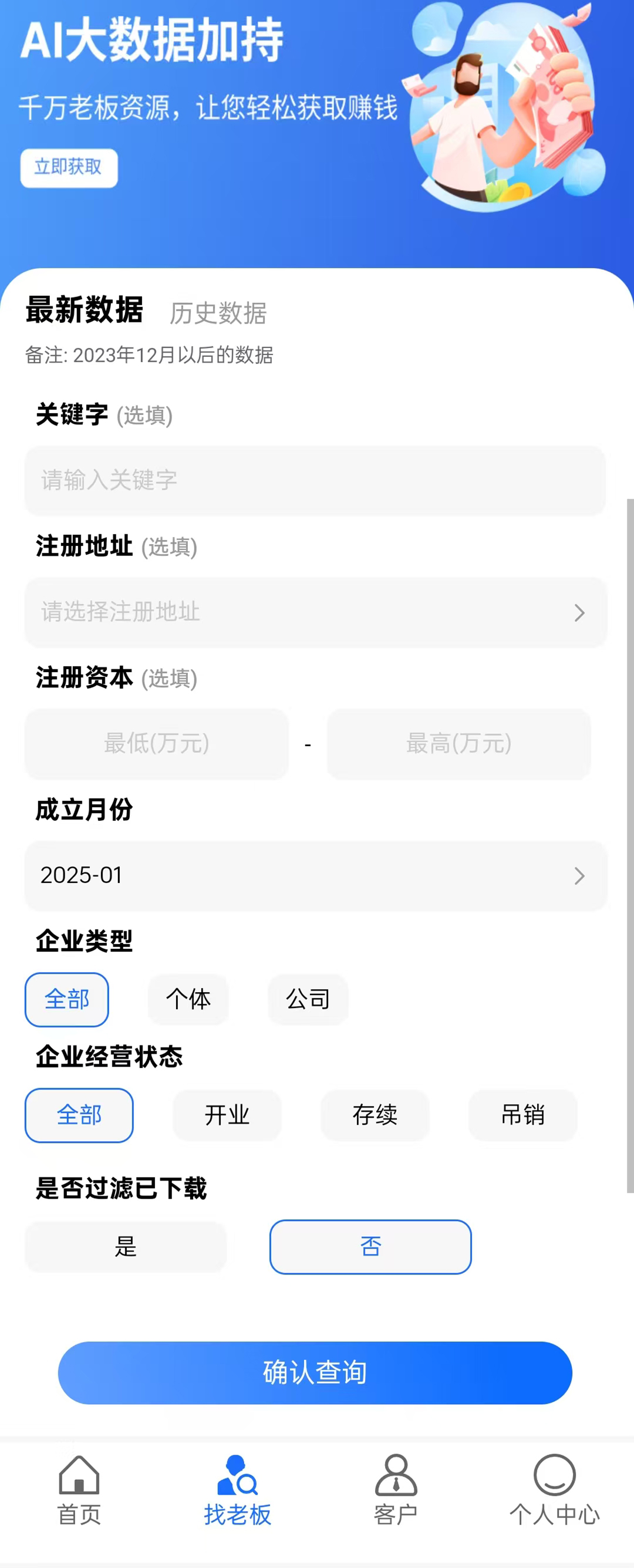Viewport: 634px width, 1568px height.
Task: Select 全部 under 企业类型
Action: click(x=67, y=999)
